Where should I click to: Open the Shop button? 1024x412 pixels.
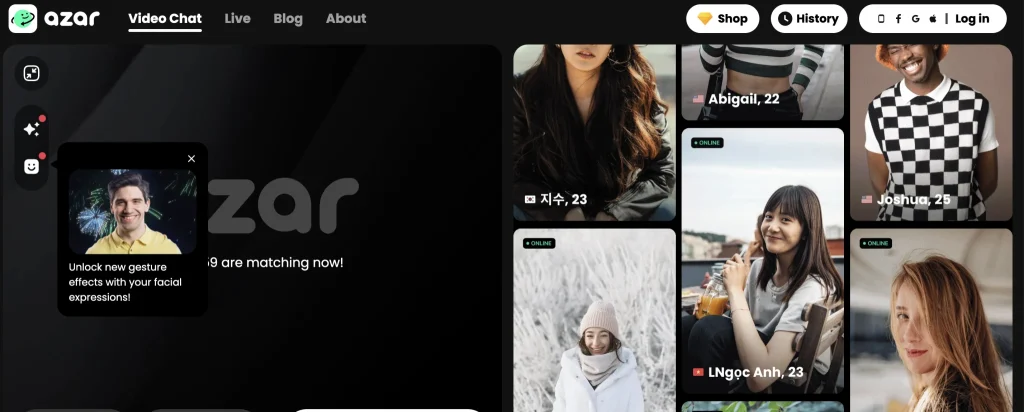722,18
